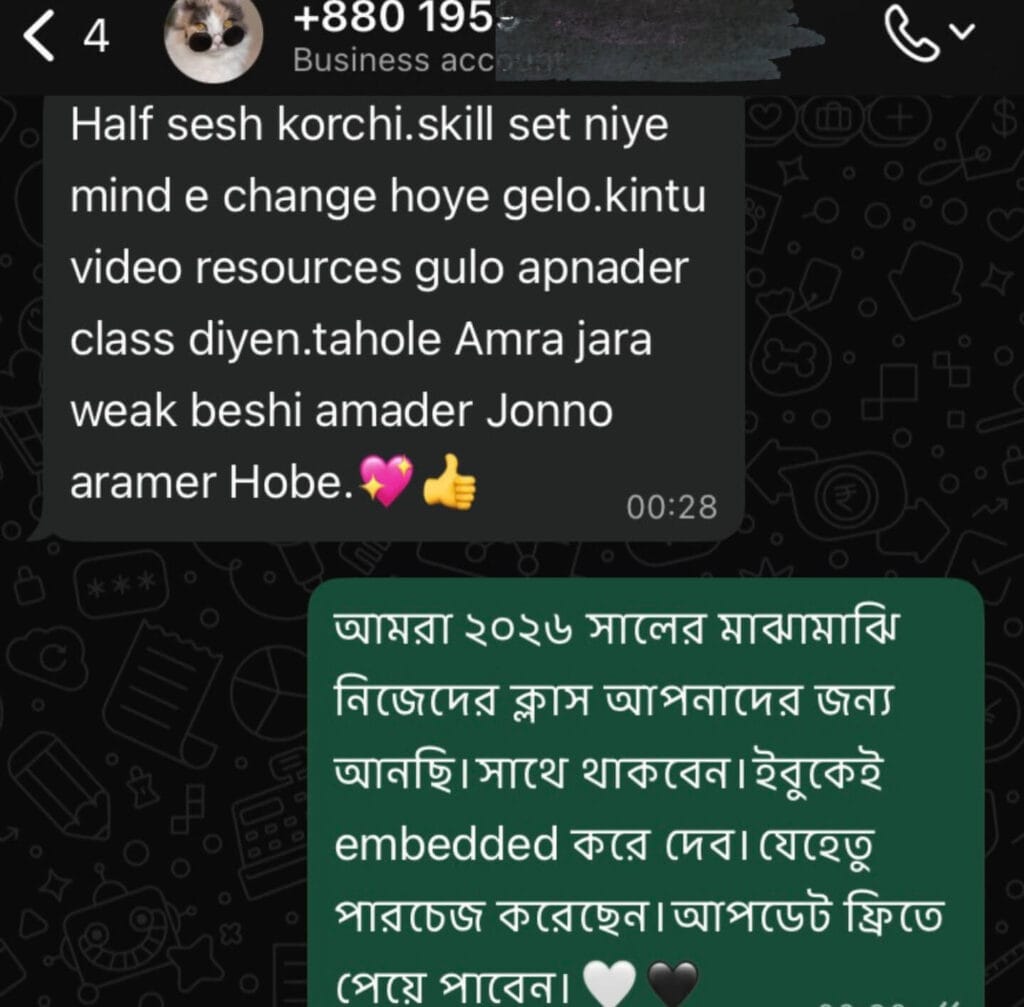Open the contact's profile photo

(213, 38)
